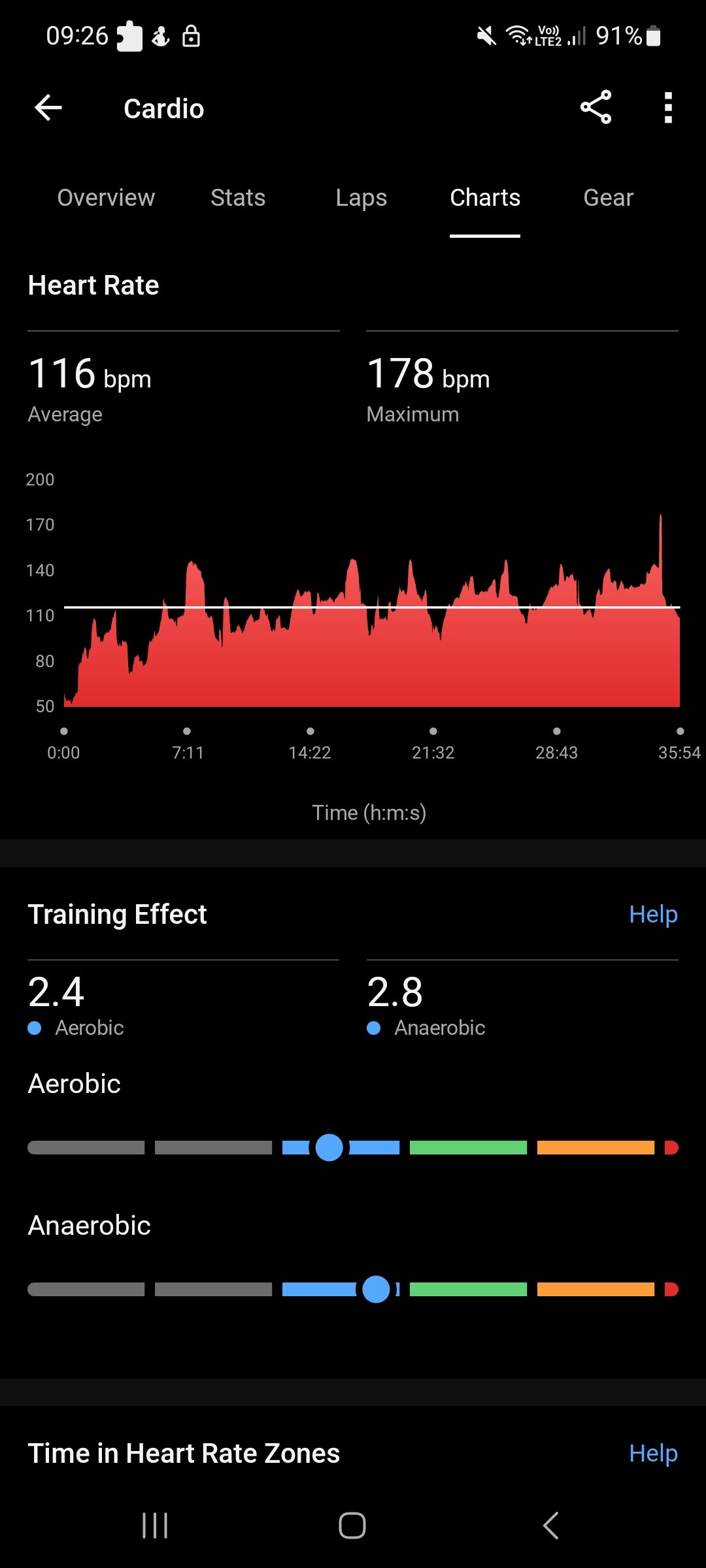The height and width of the screenshot is (1568, 706).
Task: Open Help for Time in Heart Rate Zones
Action: click(652, 1453)
